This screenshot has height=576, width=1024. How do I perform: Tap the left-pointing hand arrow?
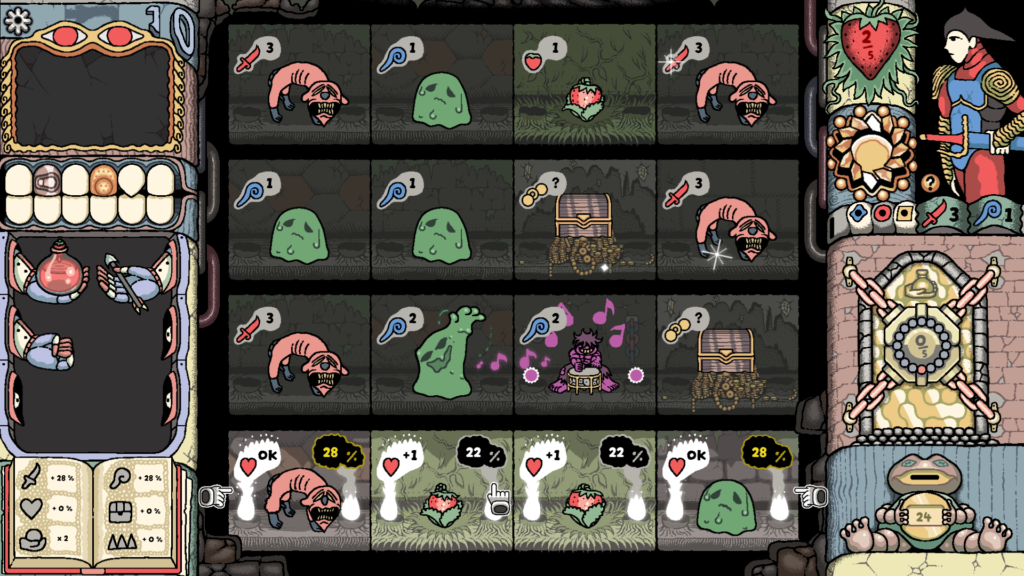pos(212,495)
